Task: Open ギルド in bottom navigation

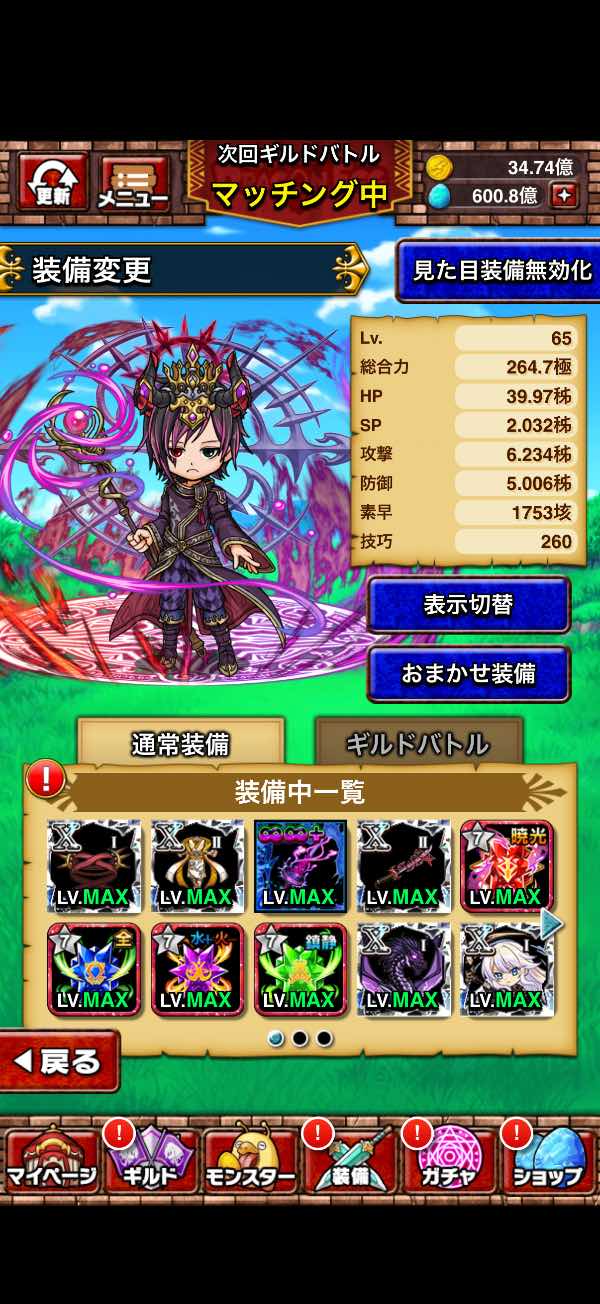Action: tap(149, 1161)
